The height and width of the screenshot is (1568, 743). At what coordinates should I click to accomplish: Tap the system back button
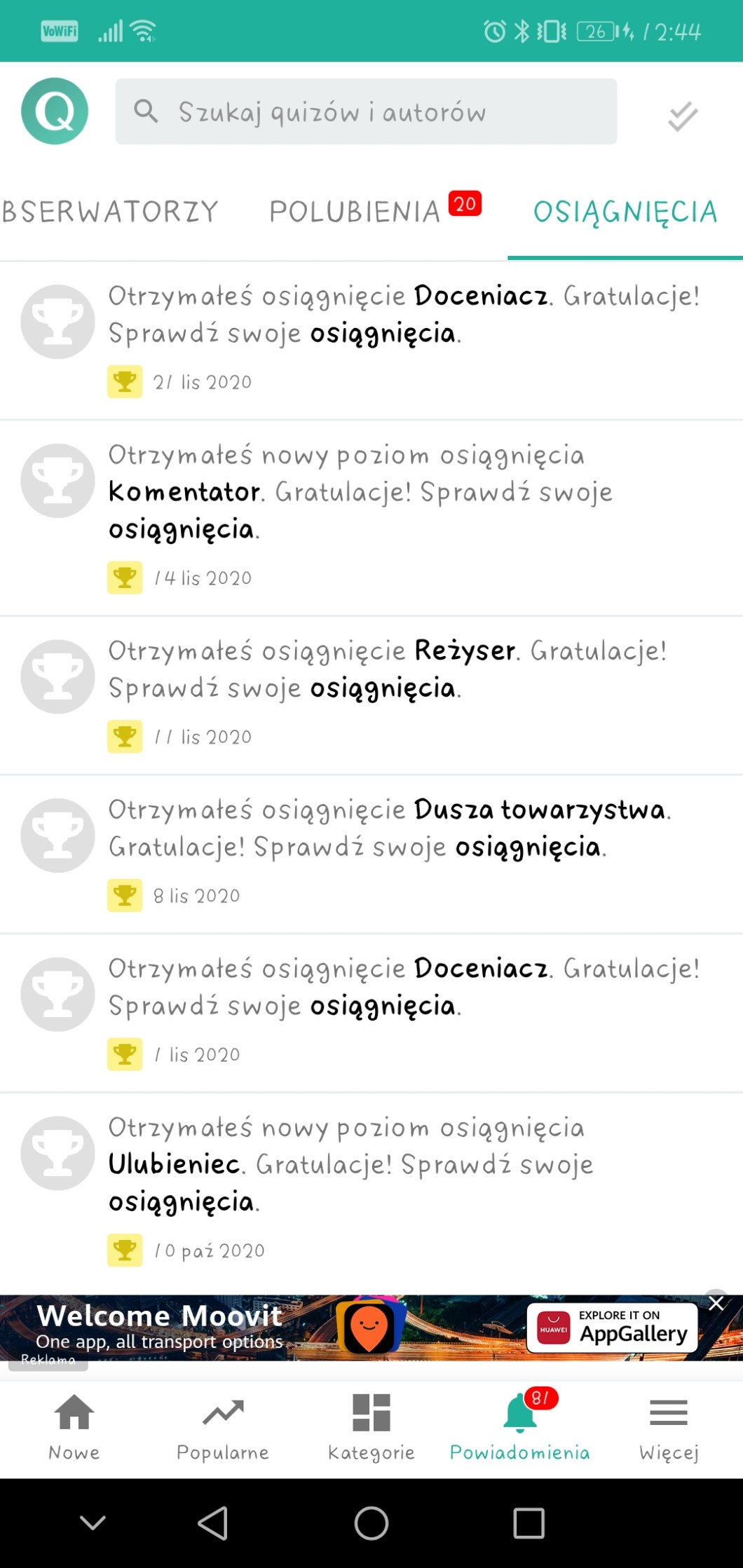(x=213, y=1522)
